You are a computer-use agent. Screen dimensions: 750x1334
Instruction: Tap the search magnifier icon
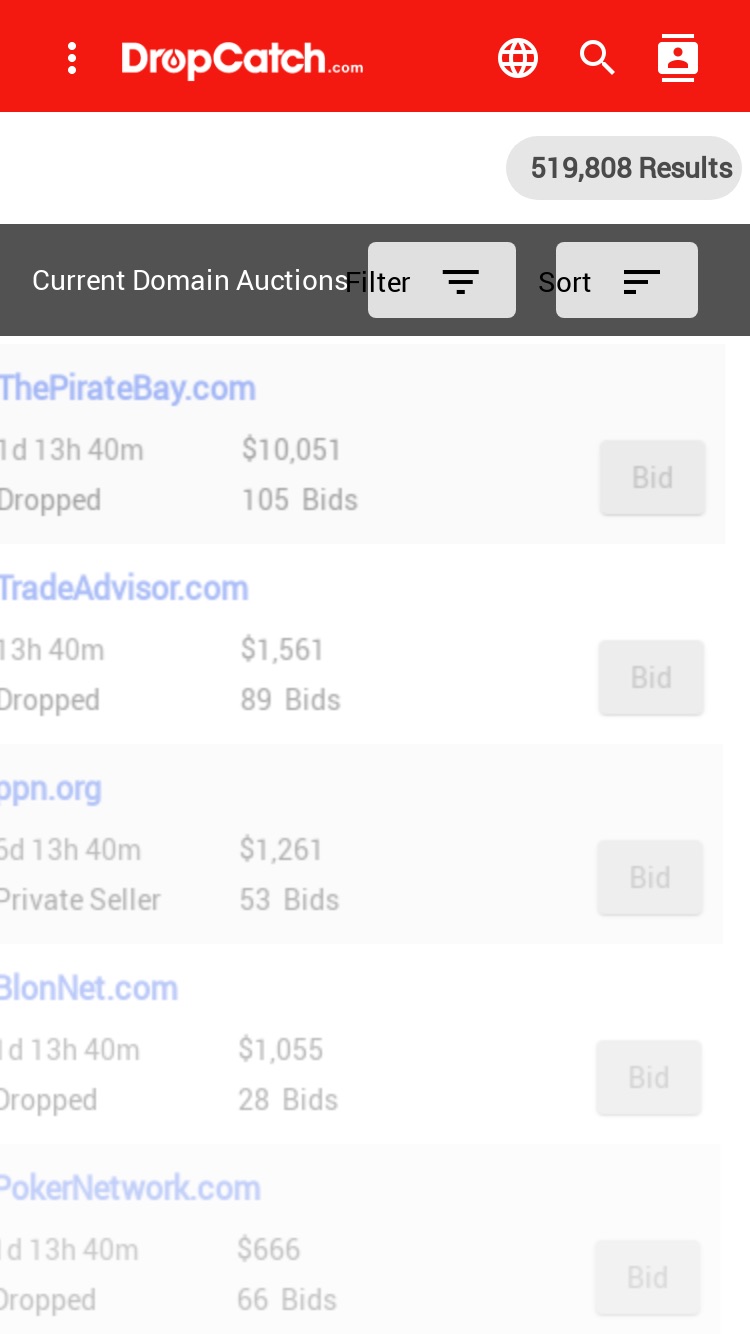[x=598, y=58]
